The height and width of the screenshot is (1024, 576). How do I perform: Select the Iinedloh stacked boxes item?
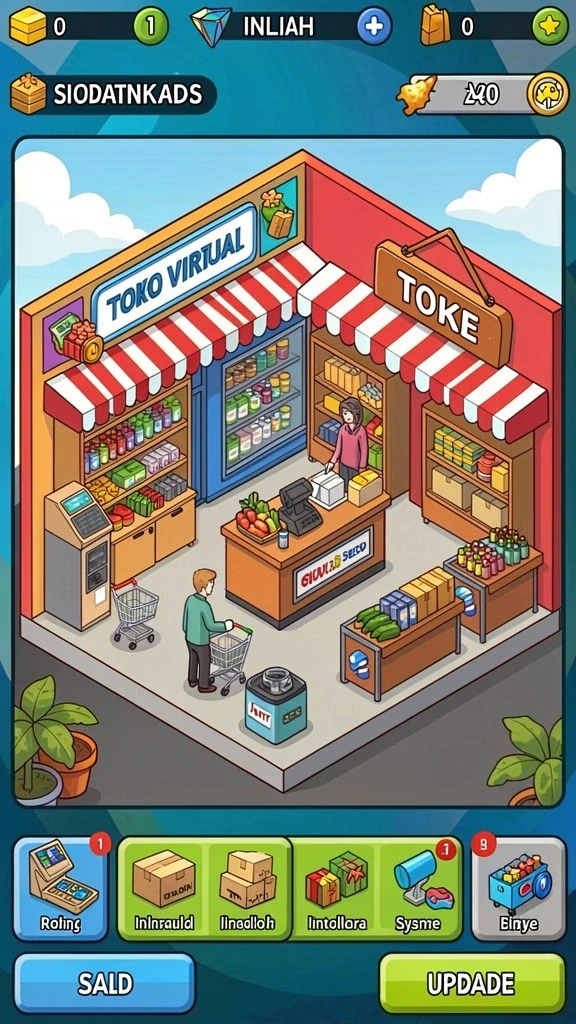click(x=248, y=889)
